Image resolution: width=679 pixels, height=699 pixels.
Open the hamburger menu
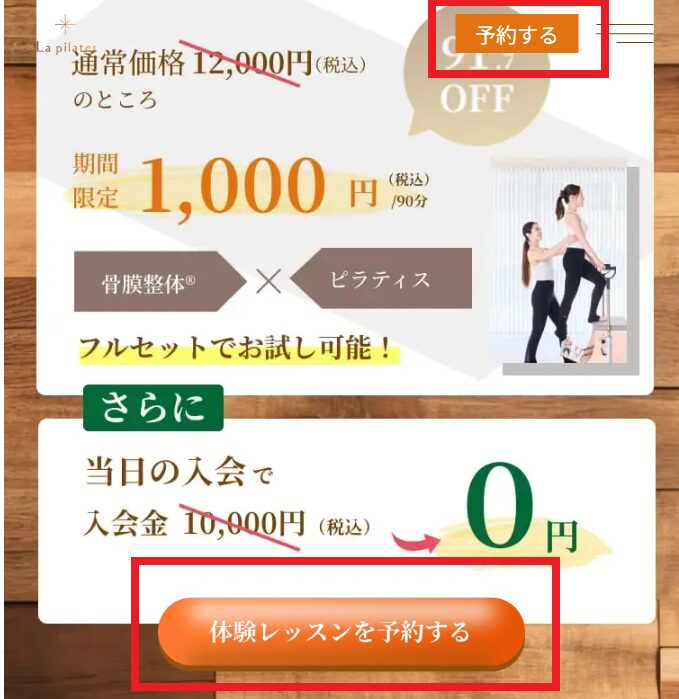(632, 33)
